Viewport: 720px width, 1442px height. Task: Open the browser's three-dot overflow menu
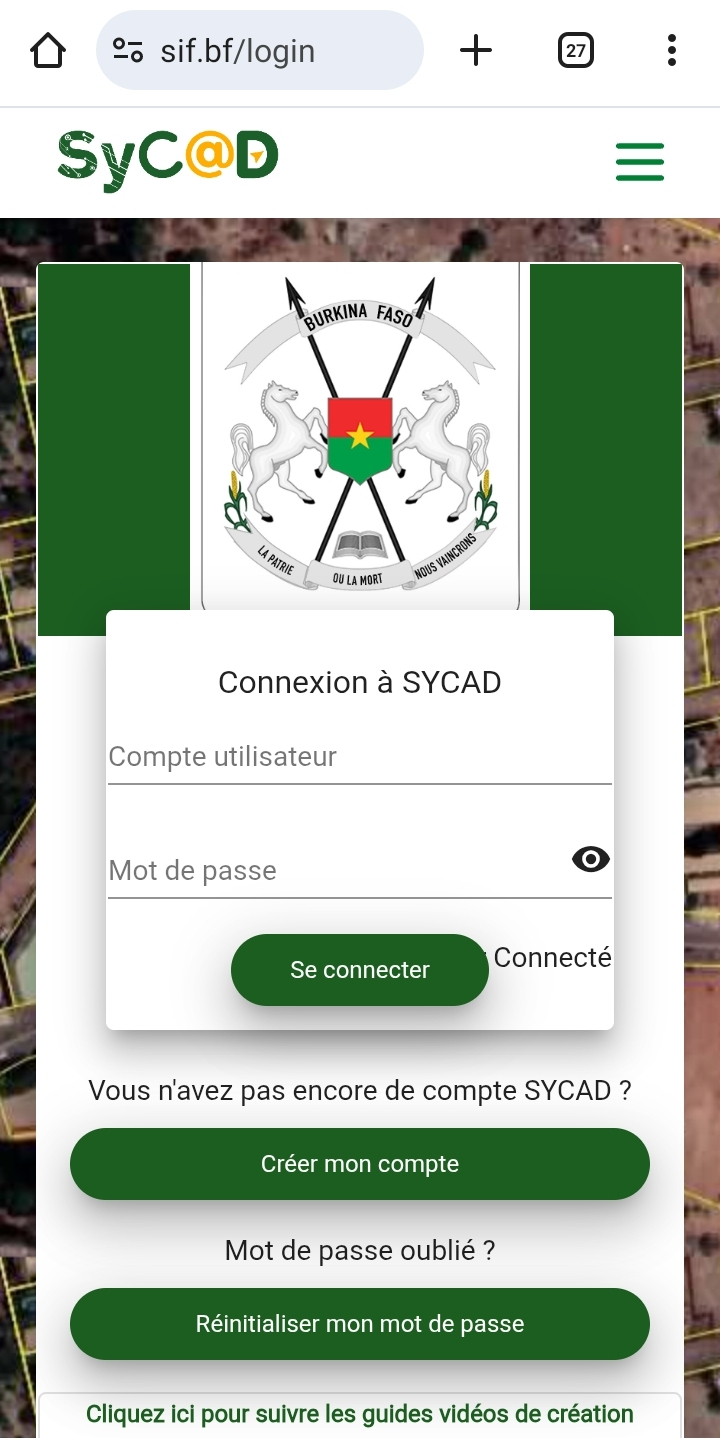click(x=672, y=50)
